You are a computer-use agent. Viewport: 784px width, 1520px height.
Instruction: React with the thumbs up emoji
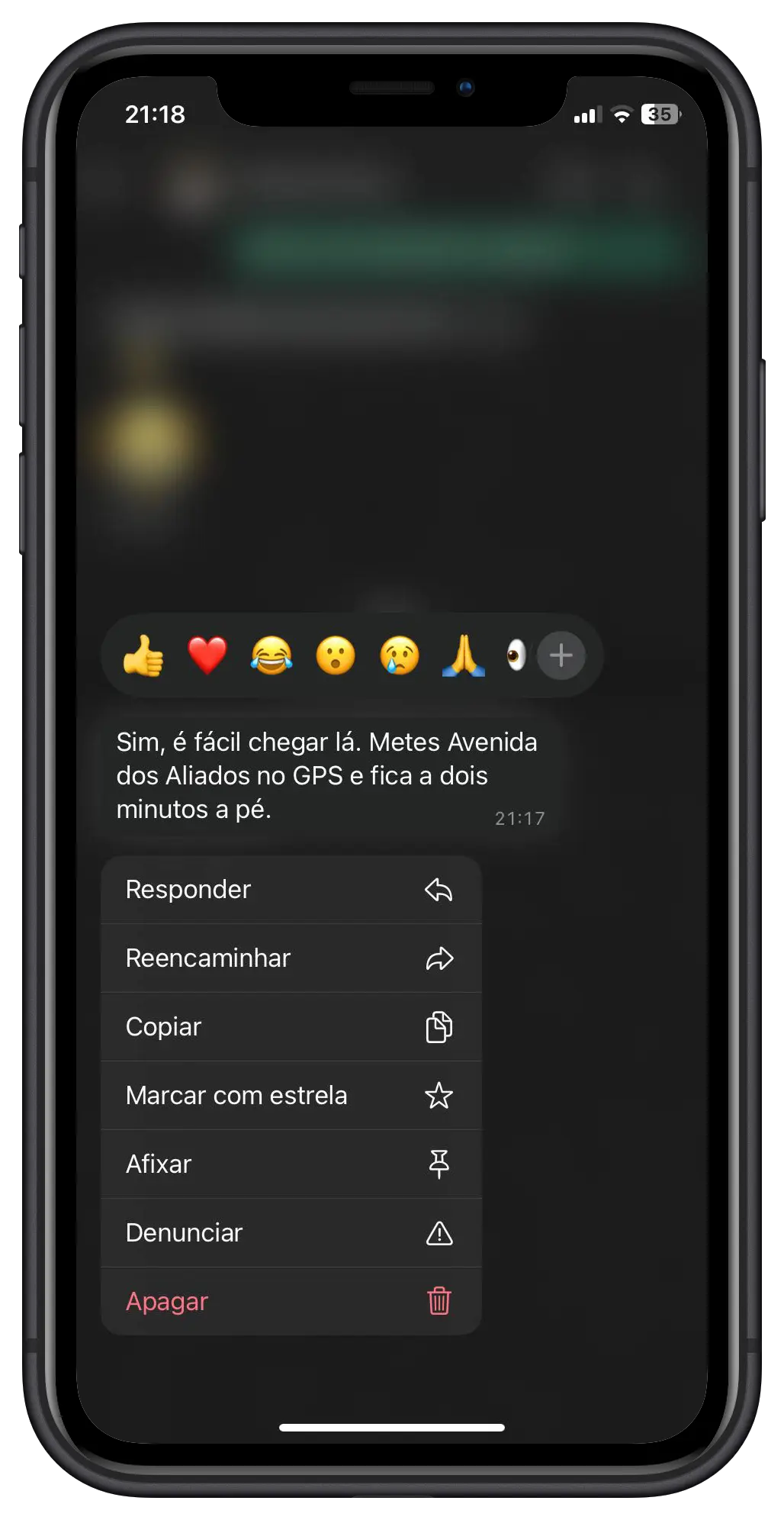click(143, 655)
